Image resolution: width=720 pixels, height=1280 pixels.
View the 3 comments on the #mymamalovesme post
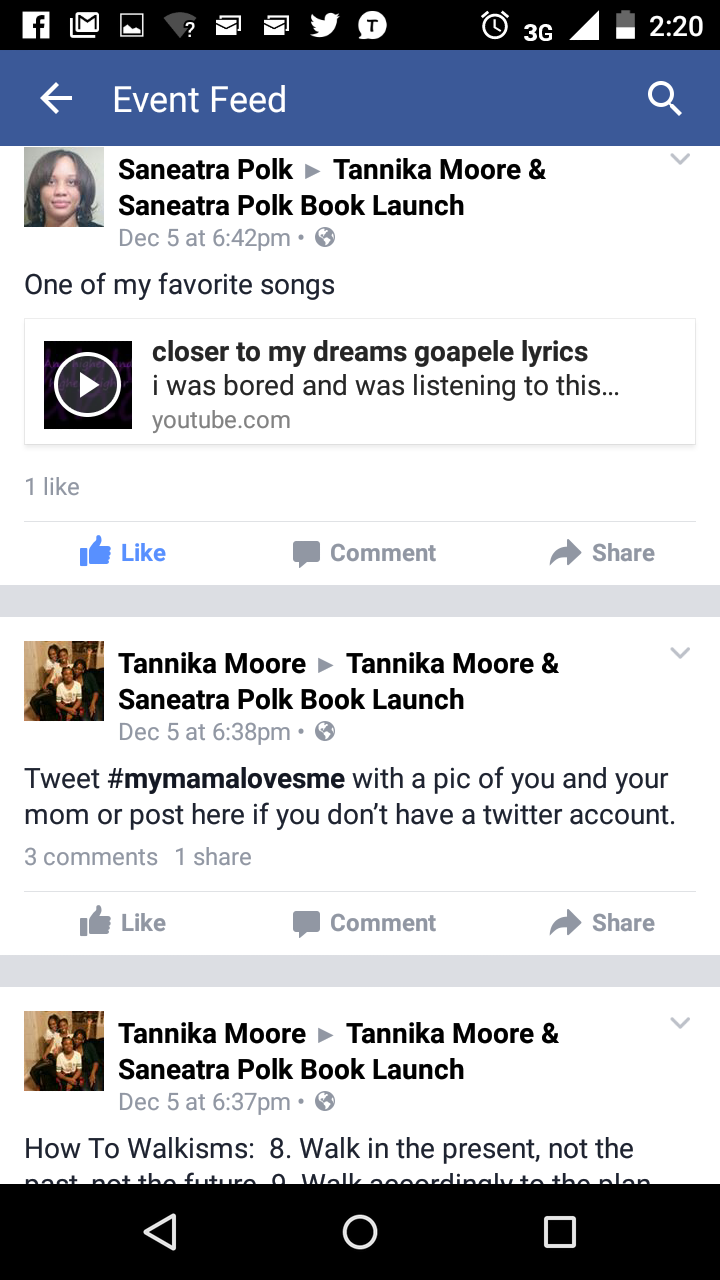pyautogui.click(x=91, y=857)
